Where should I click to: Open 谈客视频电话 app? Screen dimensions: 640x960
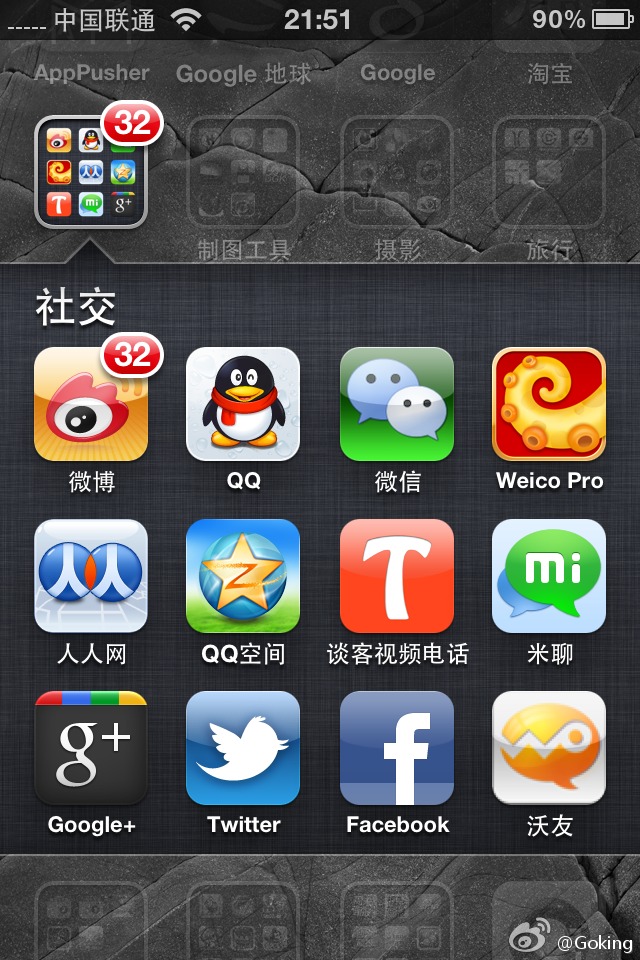397,577
